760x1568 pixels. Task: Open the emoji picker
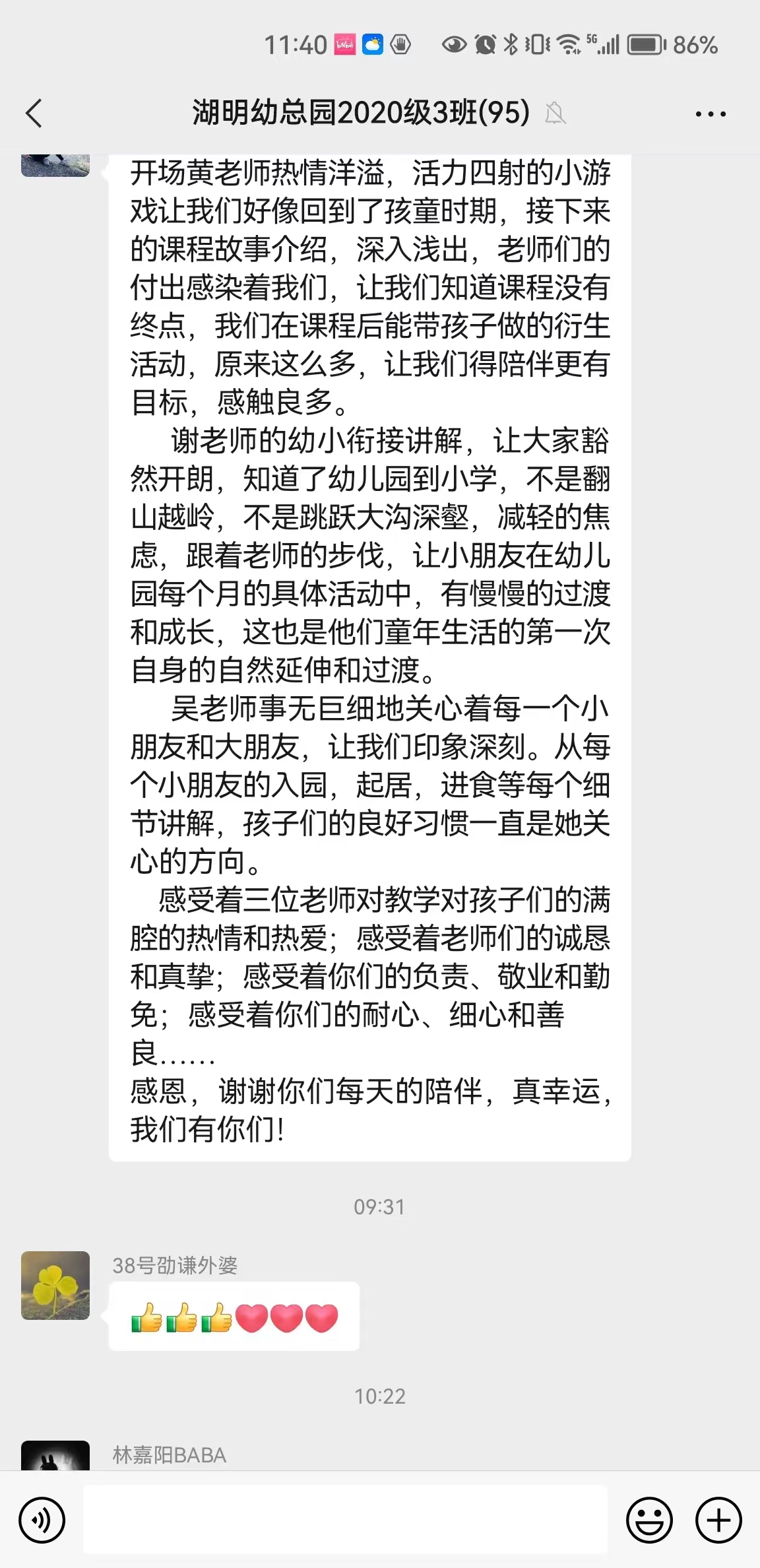[649, 1520]
